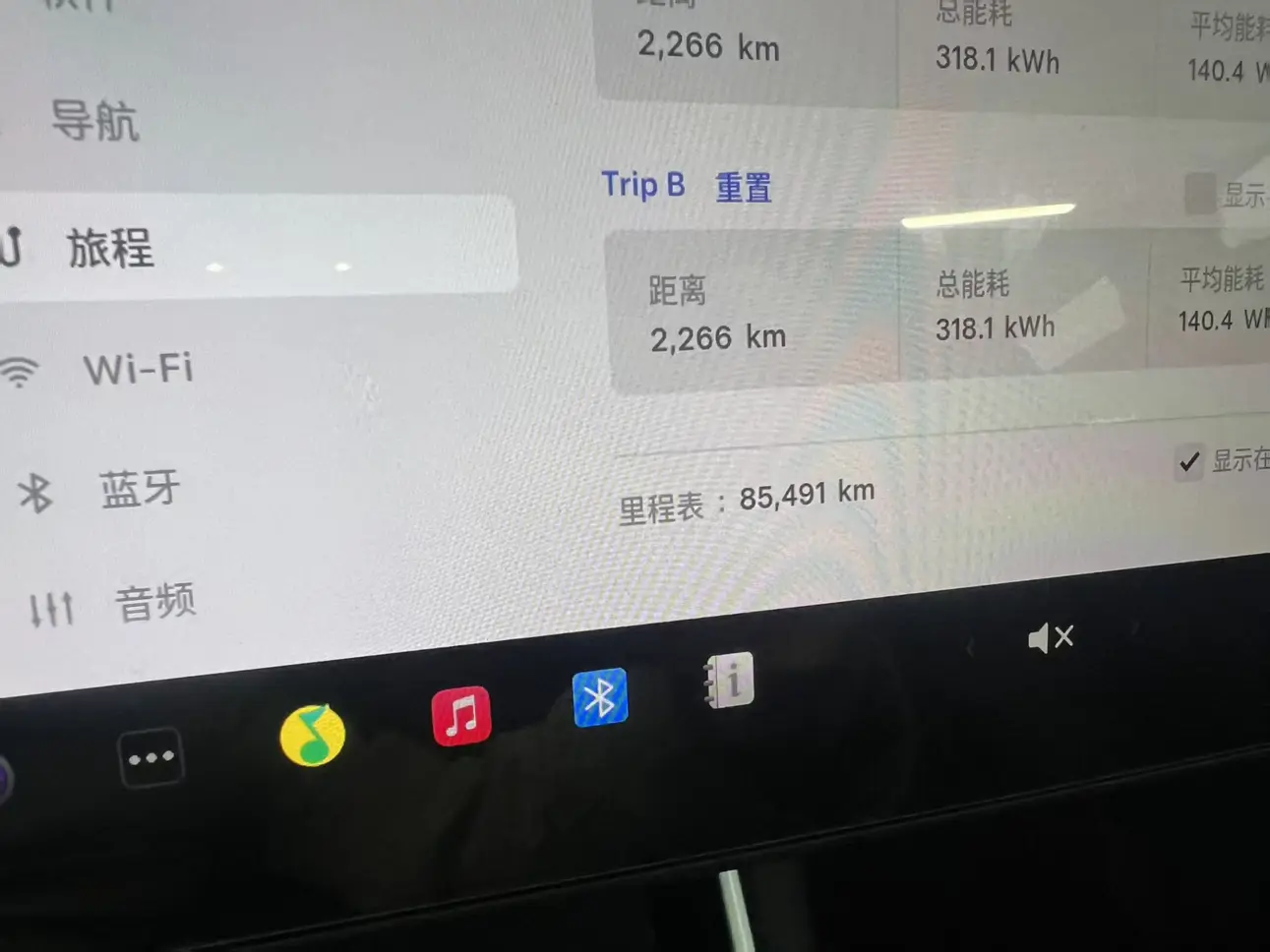The width and height of the screenshot is (1270, 952).
Task: Open the owner's manual icon
Action: pos(730,680)
